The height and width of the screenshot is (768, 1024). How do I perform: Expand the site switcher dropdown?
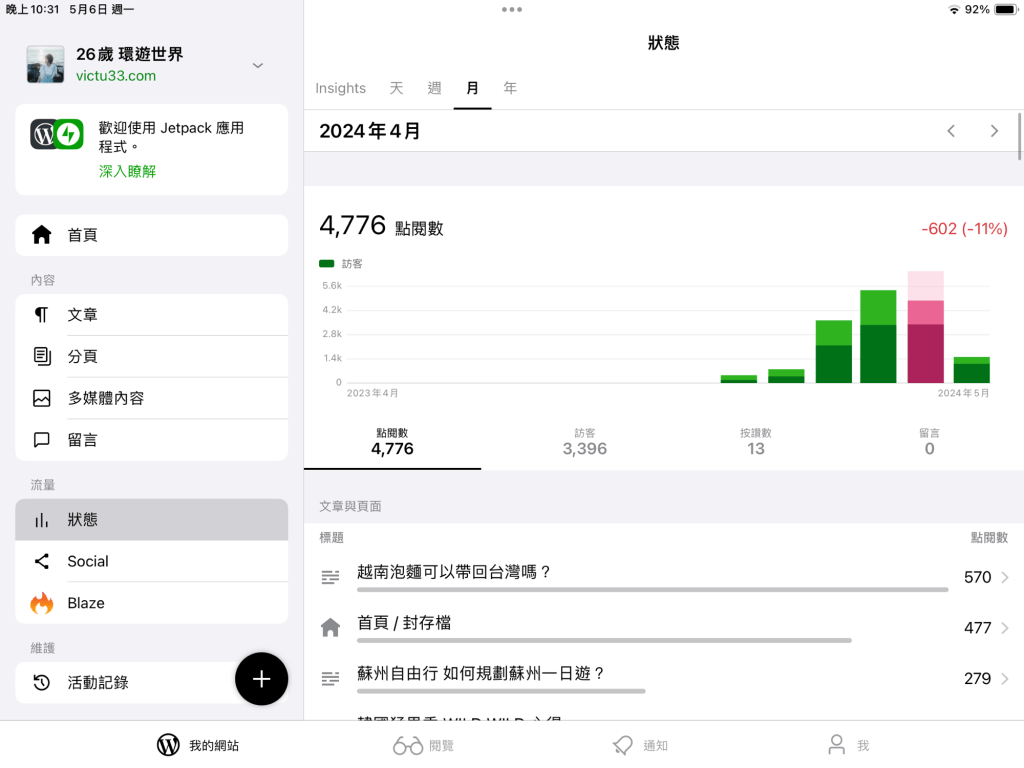257,65
